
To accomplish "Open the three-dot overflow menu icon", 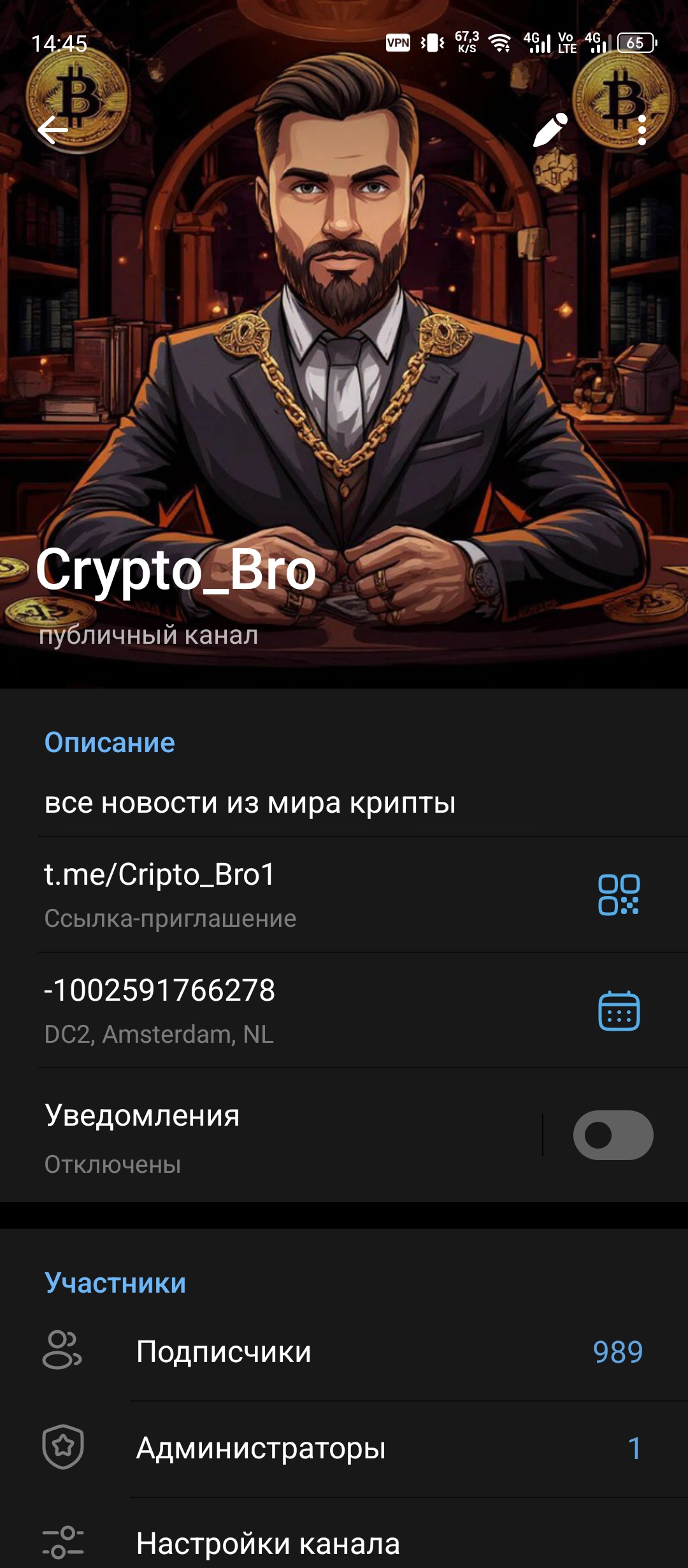I will [643, 129].
